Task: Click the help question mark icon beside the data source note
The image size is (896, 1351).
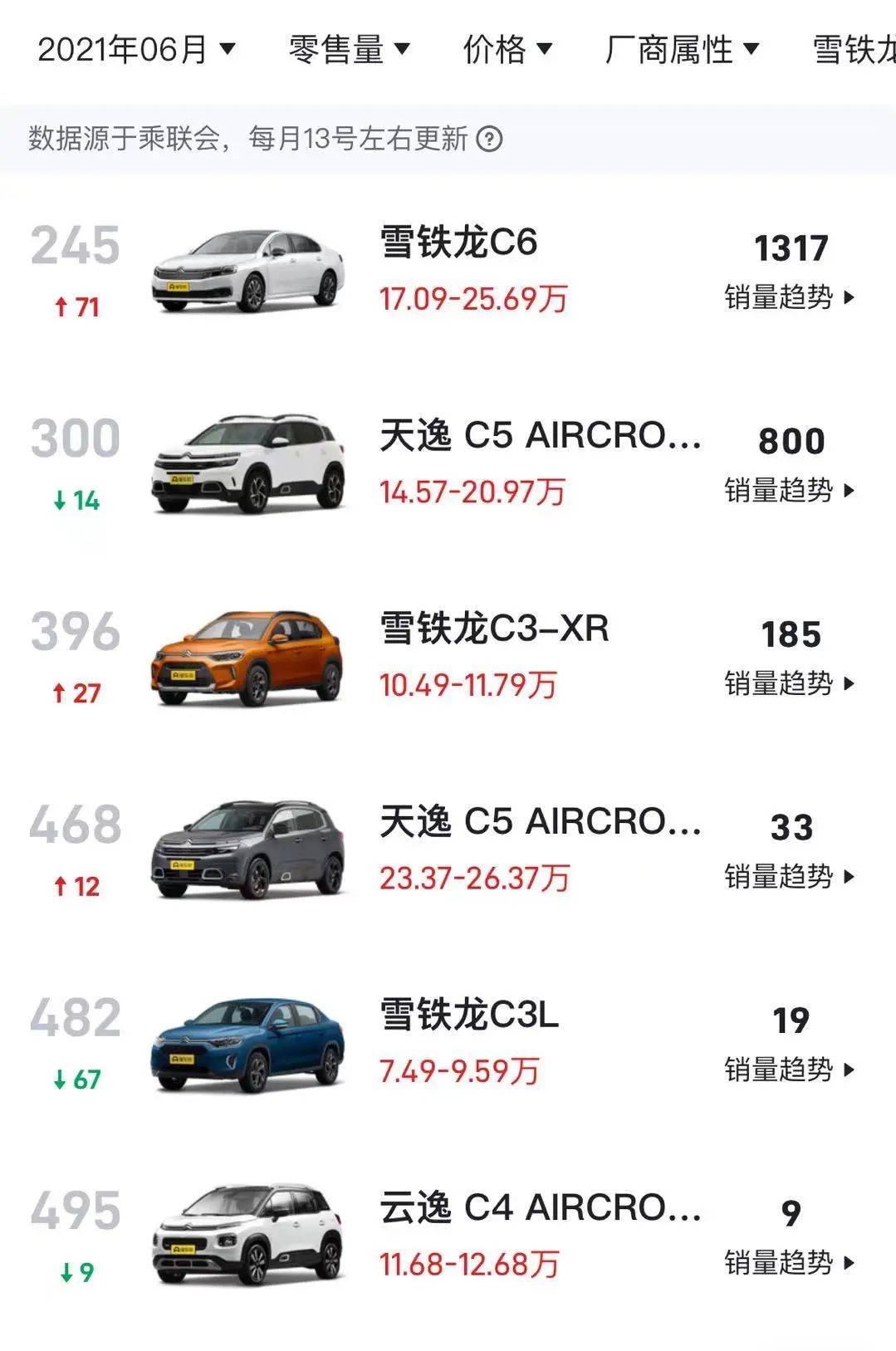Action: [x=487, y=138]
